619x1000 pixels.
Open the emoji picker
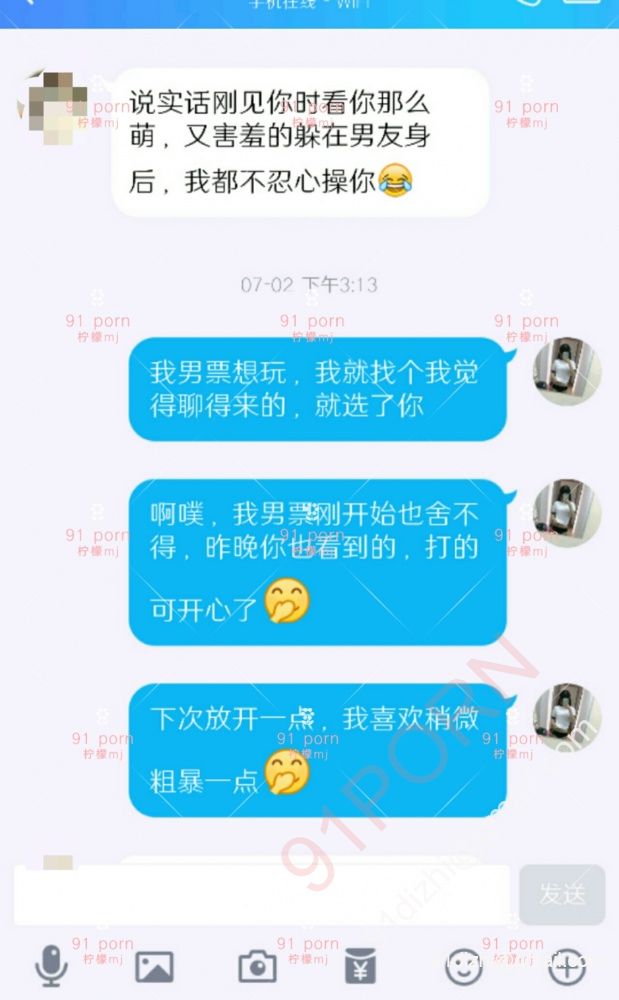463,966
